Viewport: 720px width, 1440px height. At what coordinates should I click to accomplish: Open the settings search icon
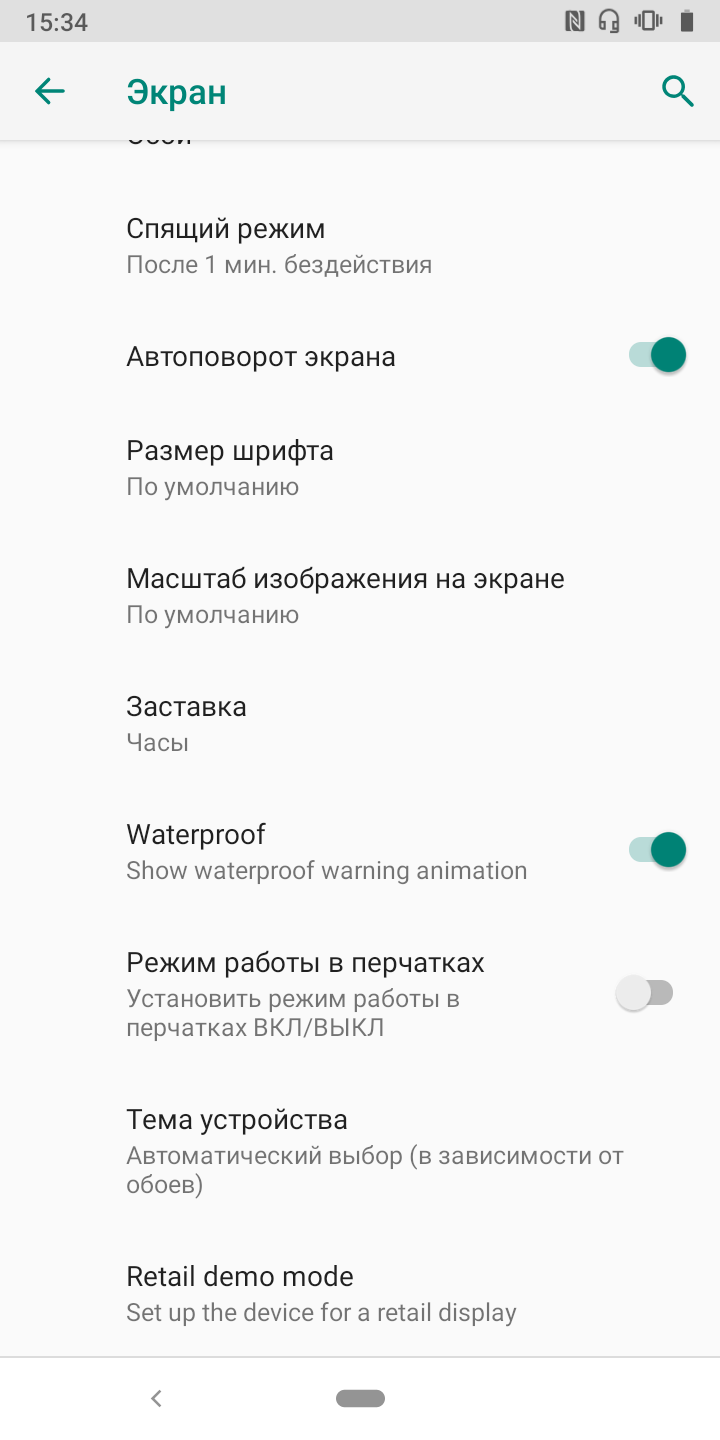coord(677,92)
